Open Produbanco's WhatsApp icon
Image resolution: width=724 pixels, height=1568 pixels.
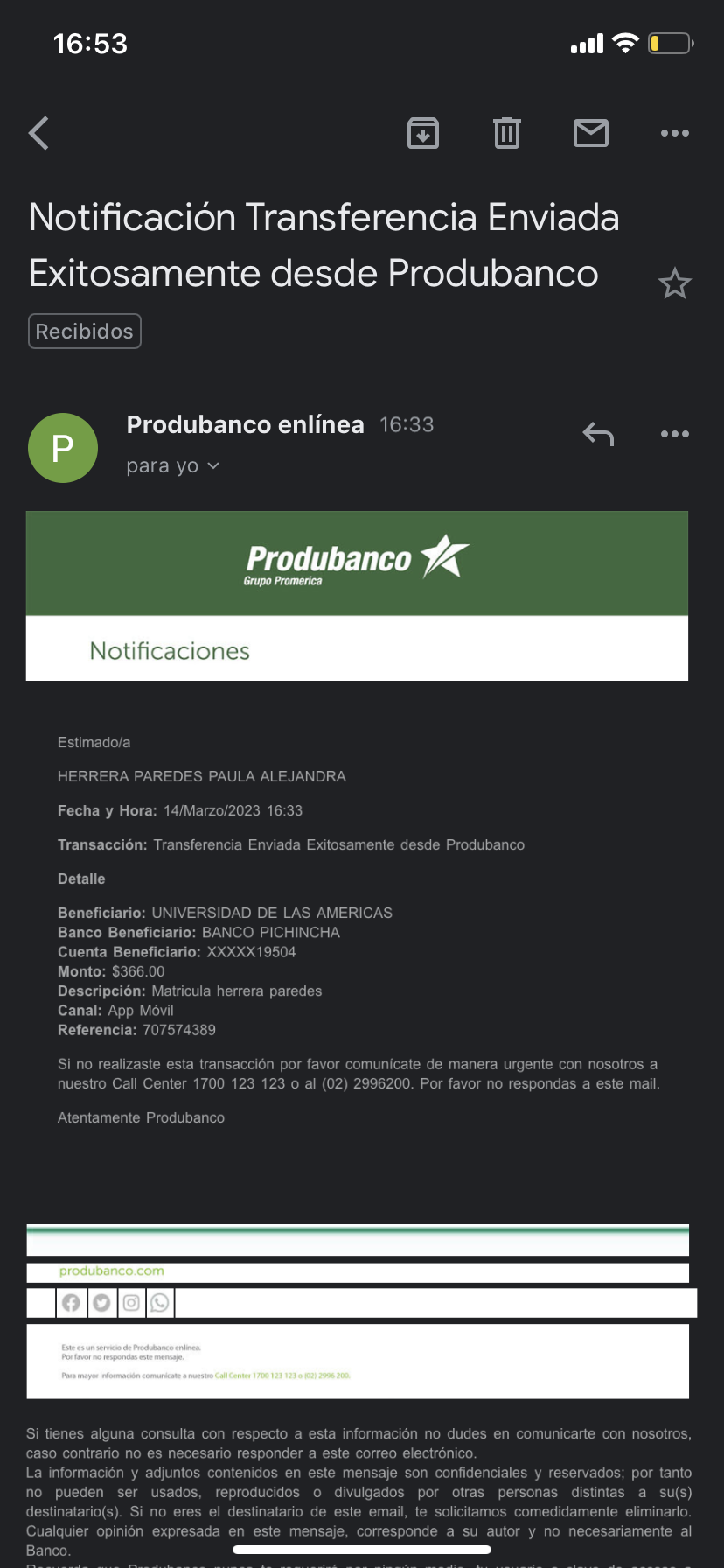point(160,1303)
